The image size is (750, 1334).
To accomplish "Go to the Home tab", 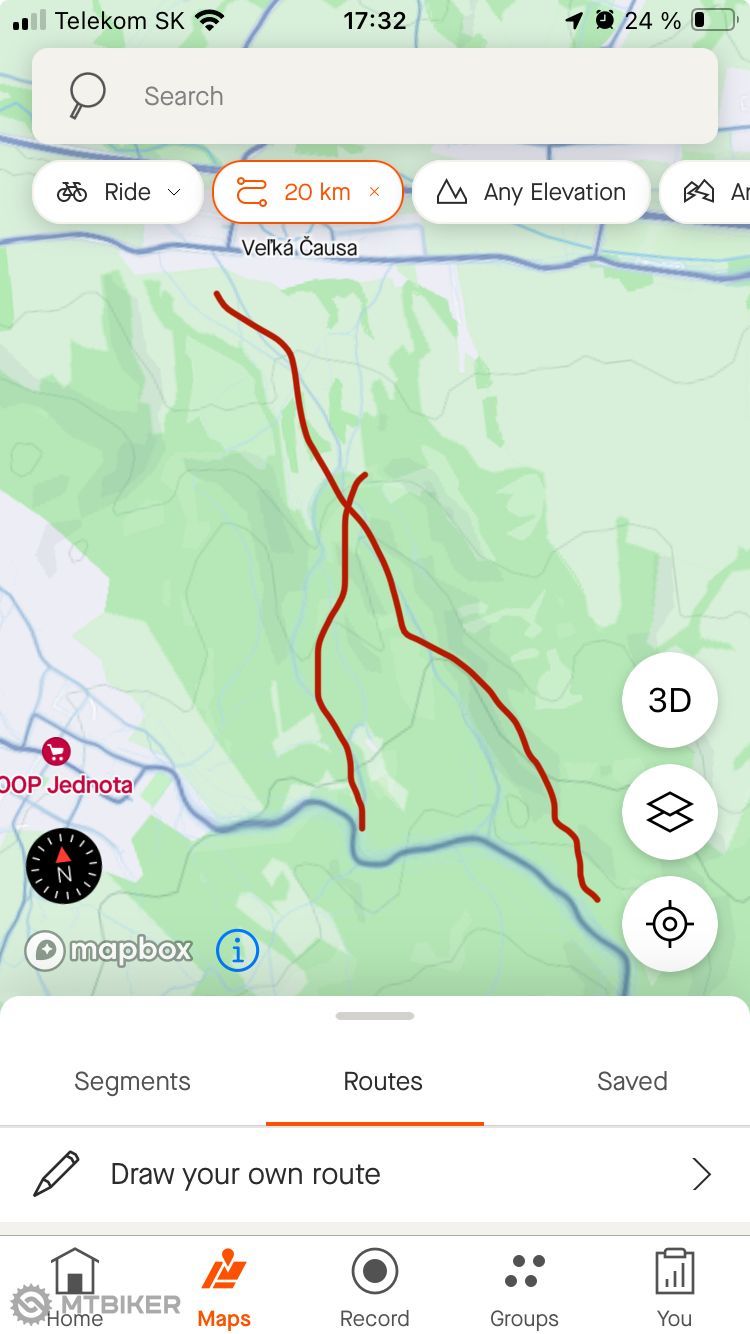I will pyautogui.click(x=75, y=1287).
